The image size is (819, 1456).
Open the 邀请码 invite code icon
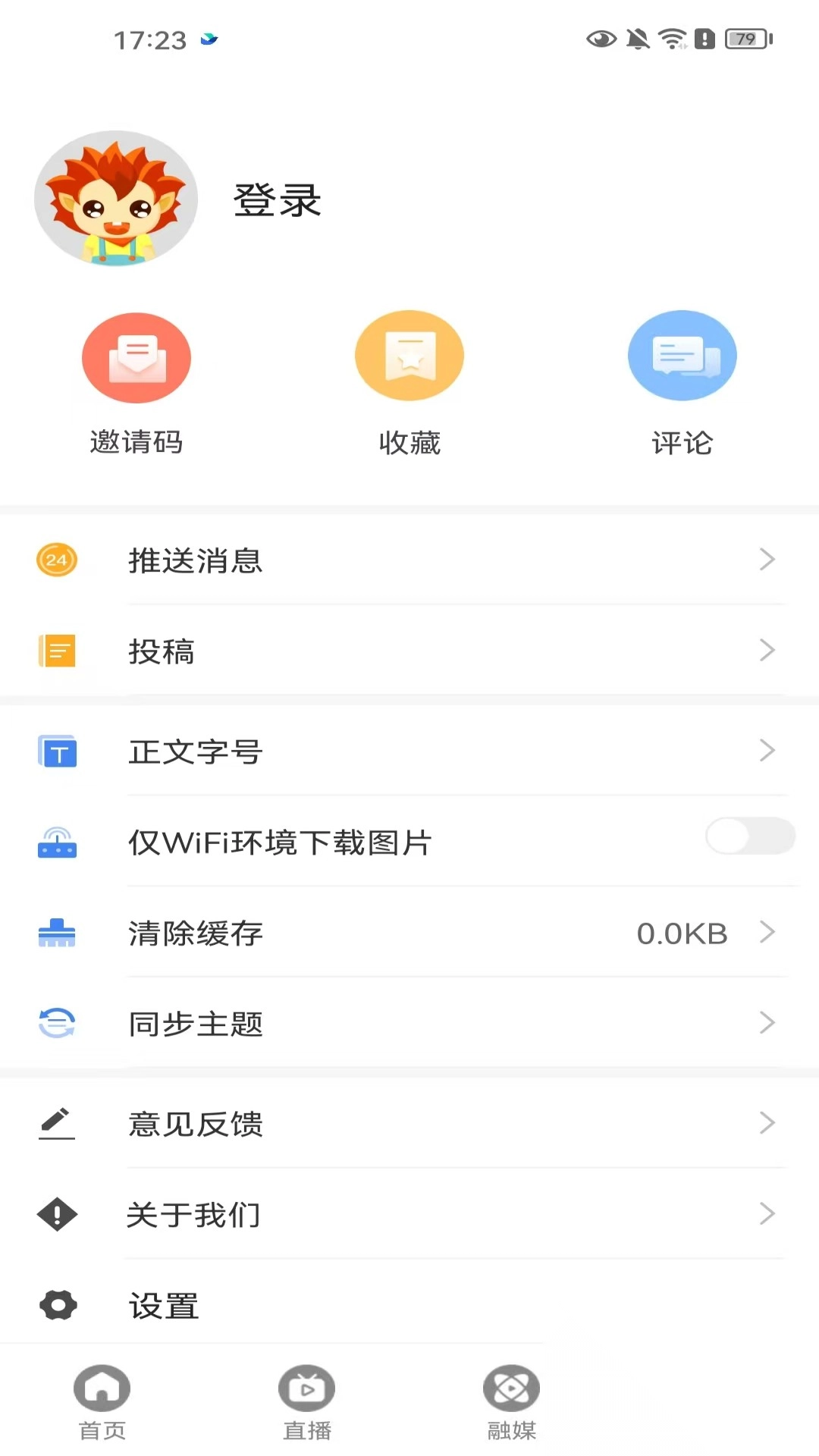click(x=136, y=356)
